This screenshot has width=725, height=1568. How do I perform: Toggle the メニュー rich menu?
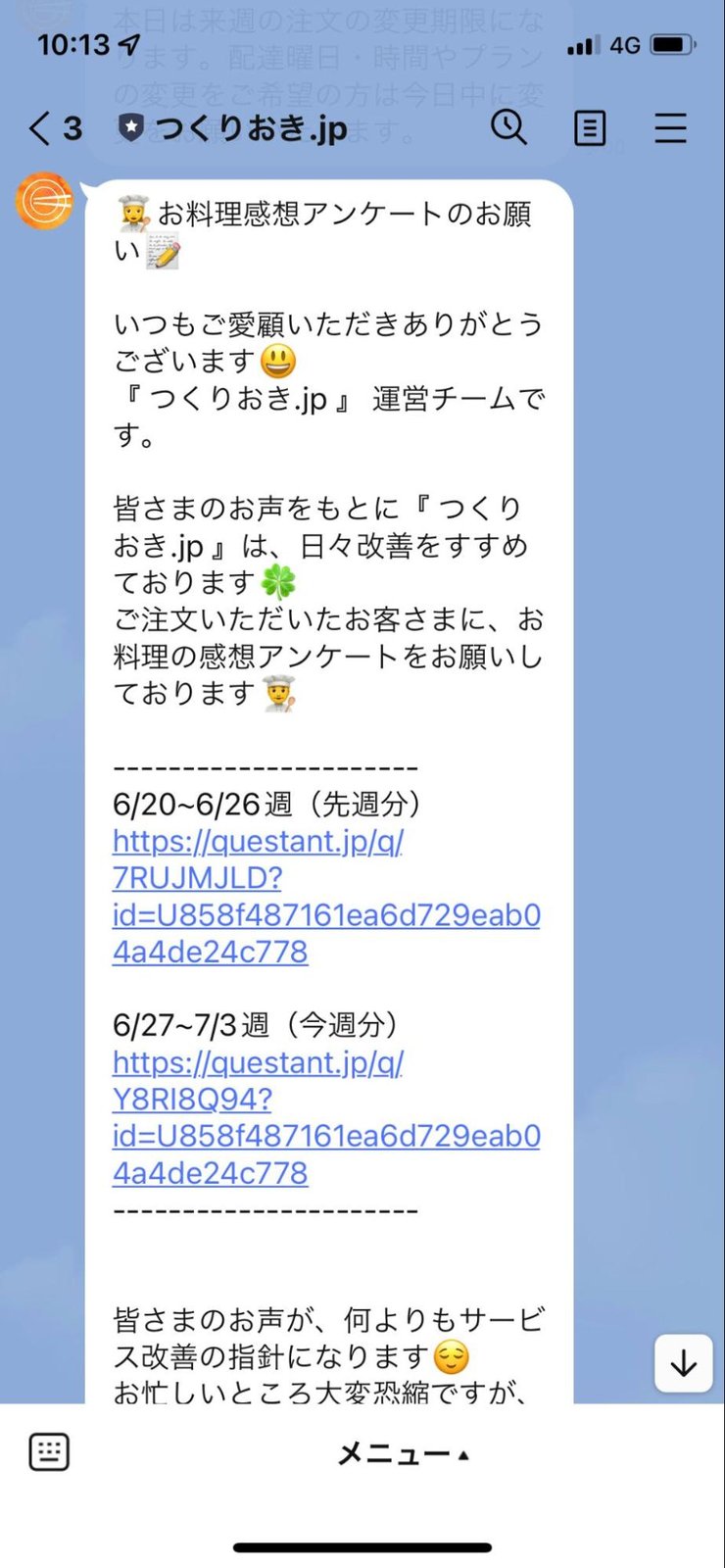click(403, 1454)
